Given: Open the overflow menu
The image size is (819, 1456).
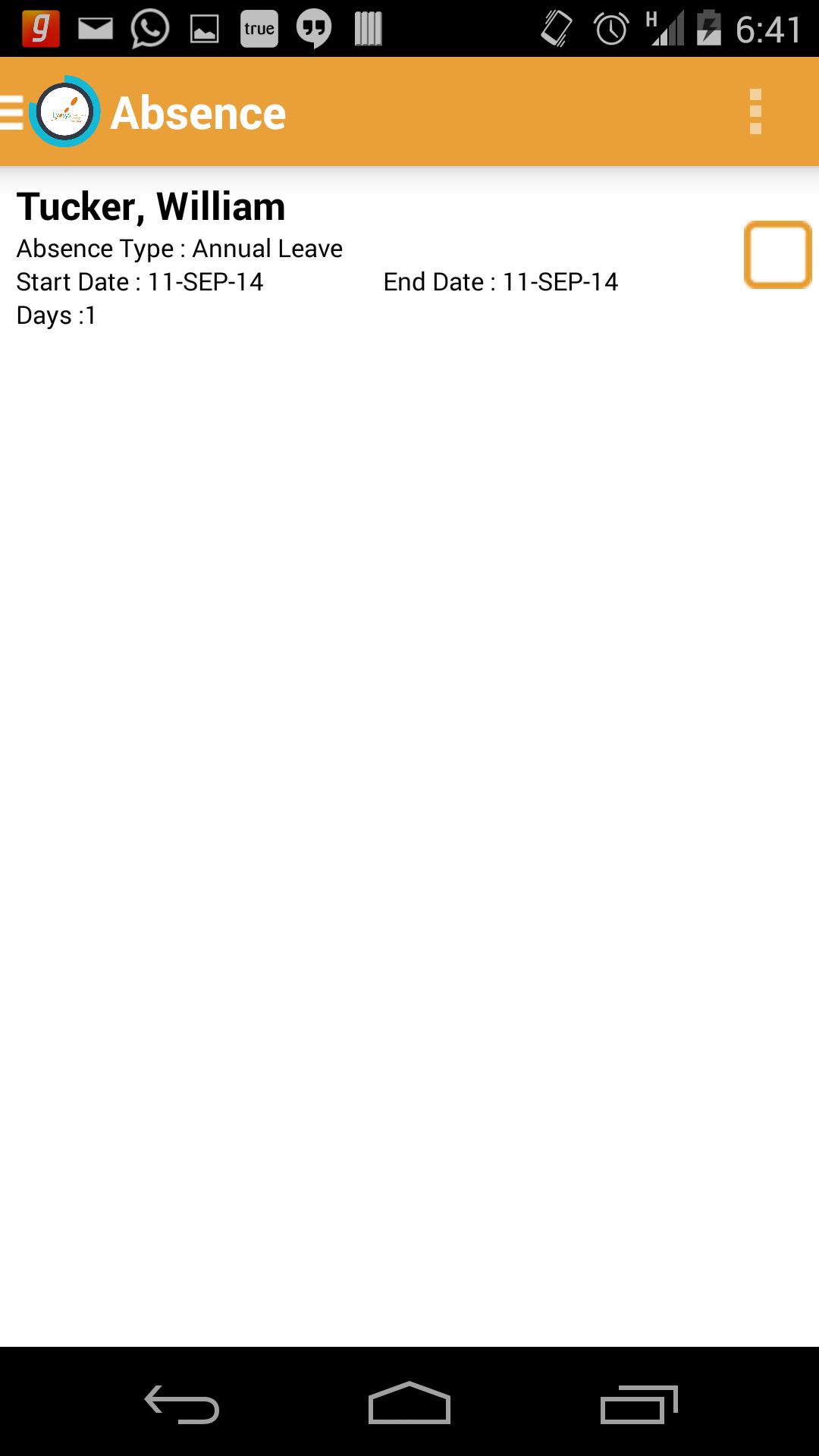Looking at the screenshot, I should pos(755,112).
